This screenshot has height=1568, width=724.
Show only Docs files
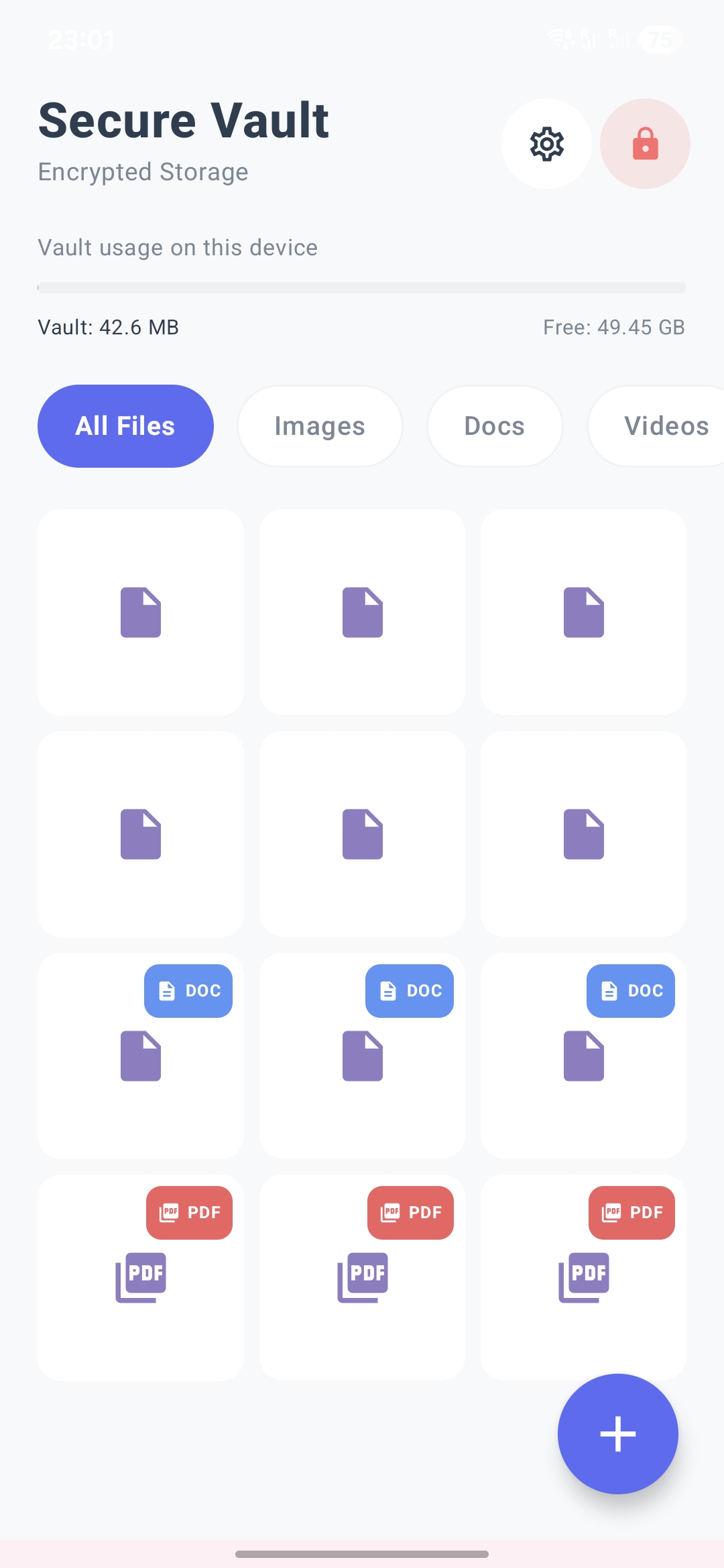(495, 426)
